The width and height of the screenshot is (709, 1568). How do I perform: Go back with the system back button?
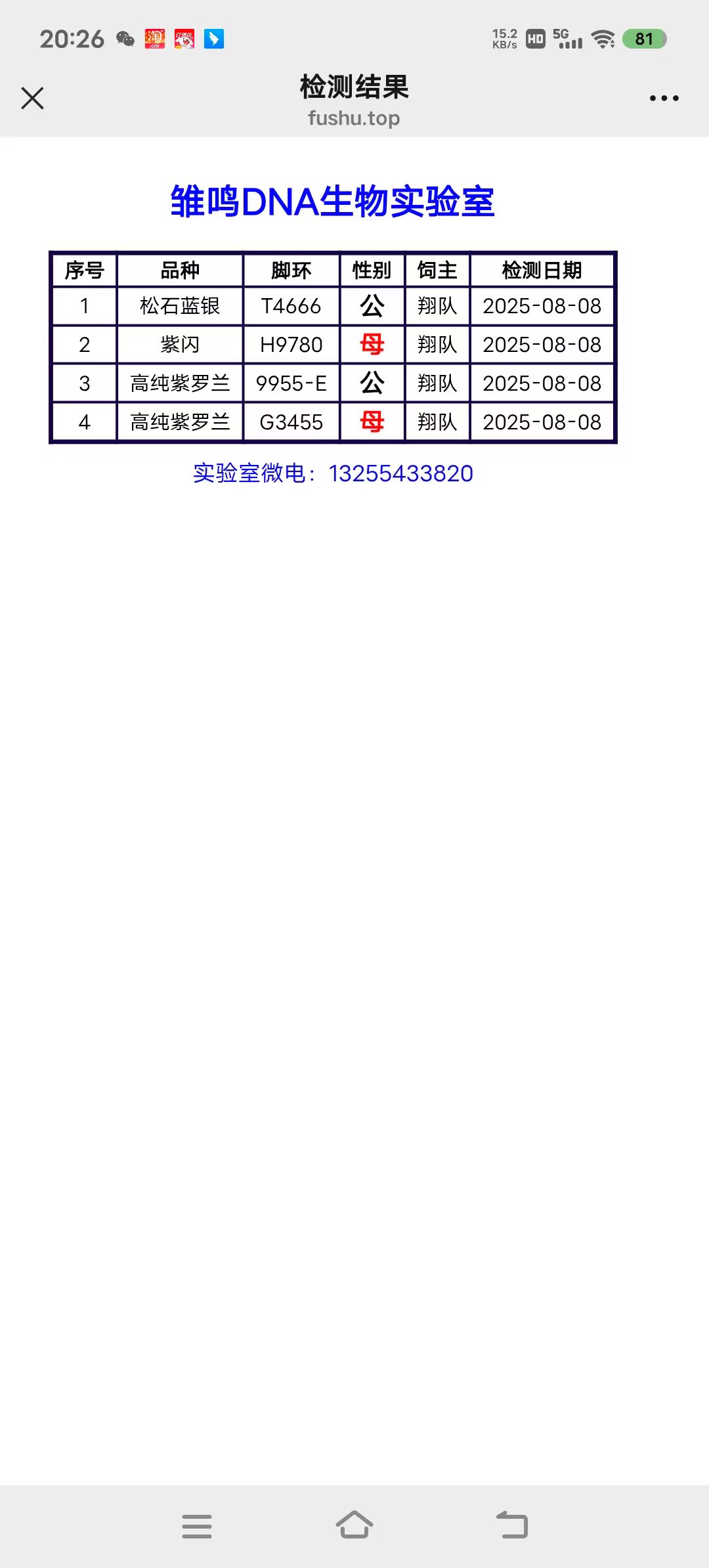click(x=512, y=1525)
